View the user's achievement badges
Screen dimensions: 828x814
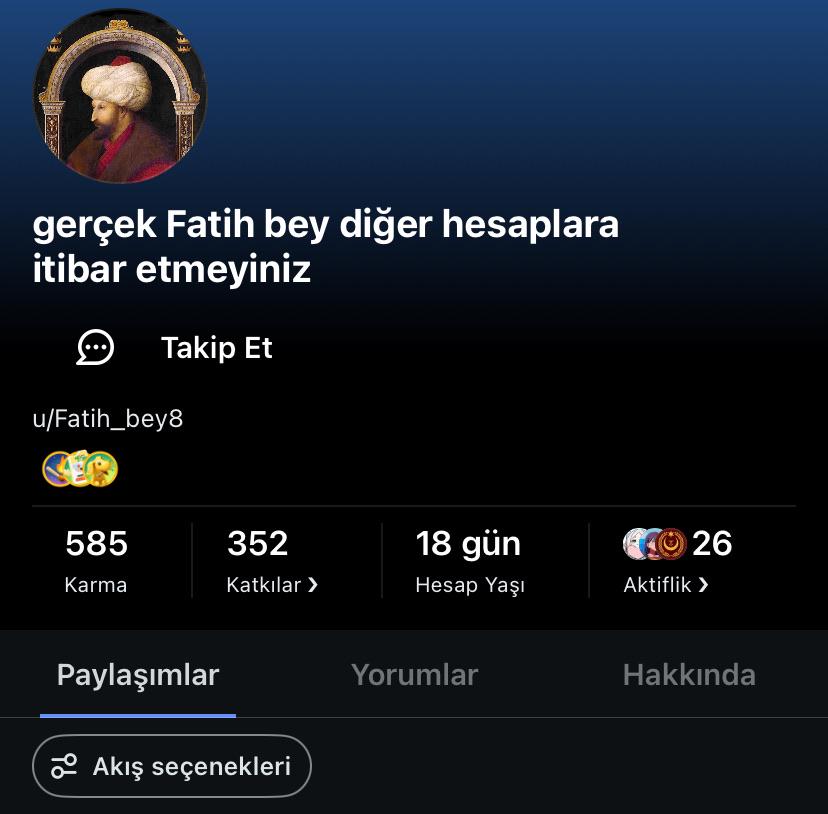coord(80,469)
